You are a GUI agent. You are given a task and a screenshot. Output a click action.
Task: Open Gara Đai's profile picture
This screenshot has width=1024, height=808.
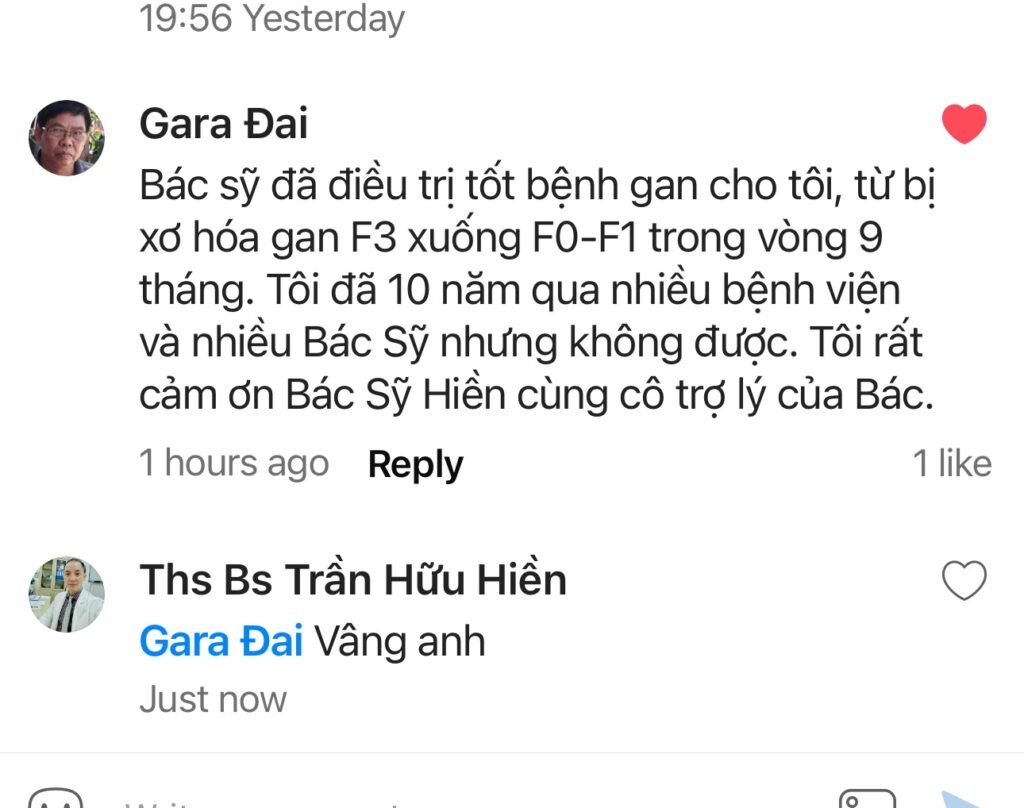[x=67, y=137]
